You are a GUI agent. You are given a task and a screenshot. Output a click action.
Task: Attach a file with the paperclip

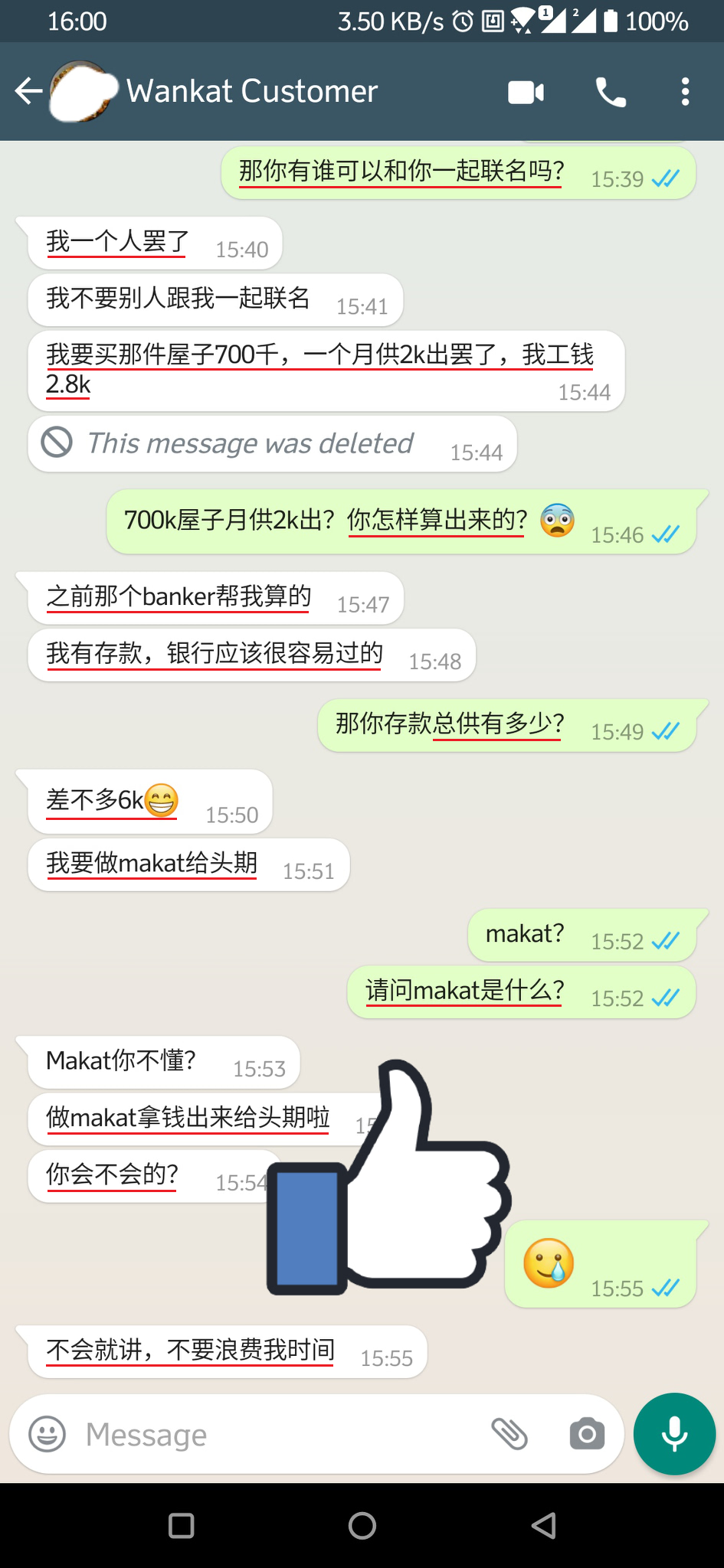click(x=509, y=1434)
